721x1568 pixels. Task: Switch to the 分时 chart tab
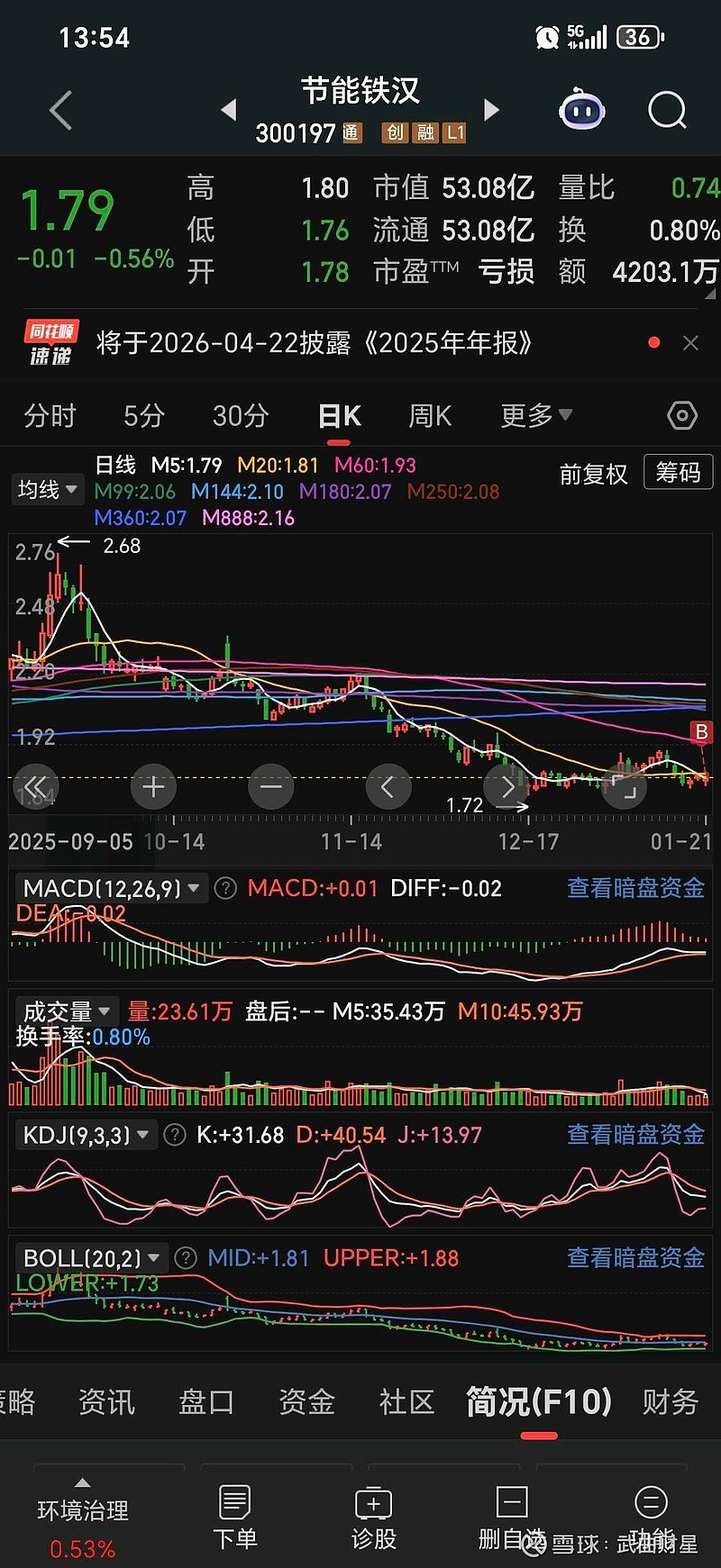[x=50, y=416]
